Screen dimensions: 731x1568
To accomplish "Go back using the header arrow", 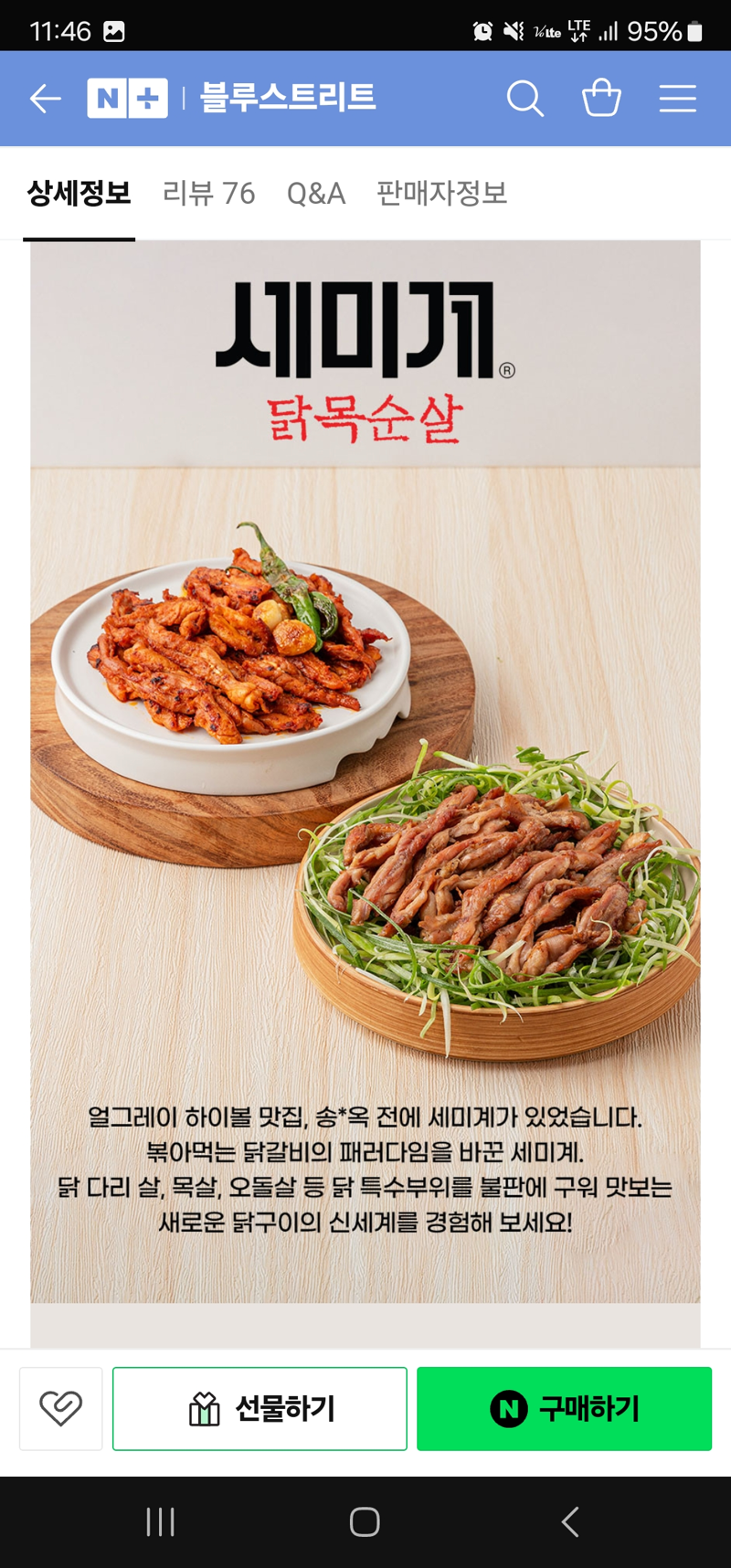I will click(45, 99).
